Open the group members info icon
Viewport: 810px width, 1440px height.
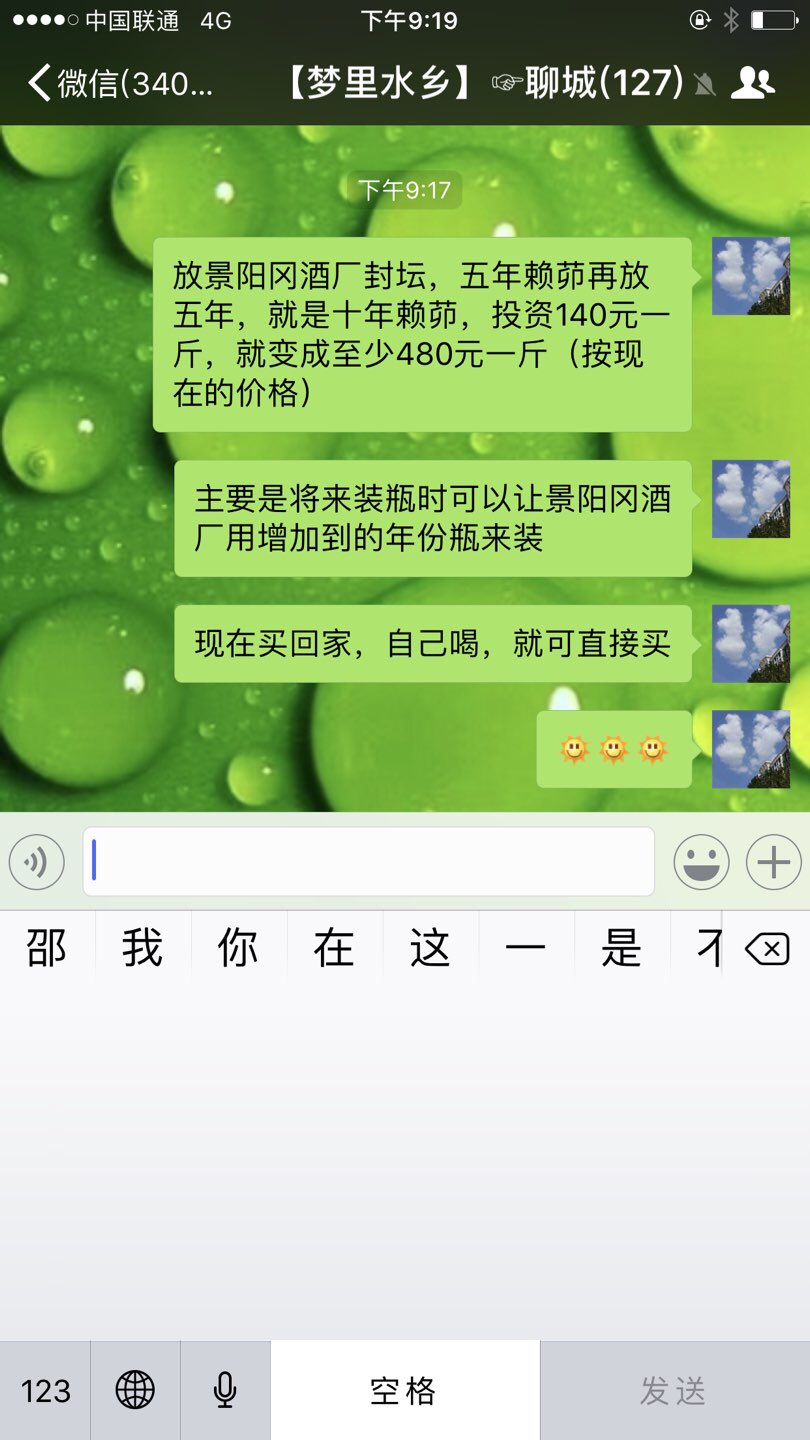pyautogui.click(x=752, y=83)
